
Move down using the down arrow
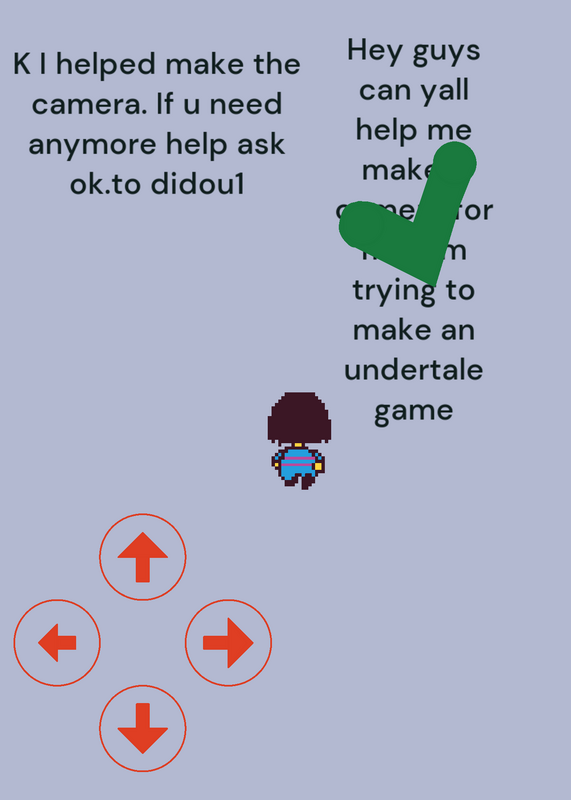143,729
